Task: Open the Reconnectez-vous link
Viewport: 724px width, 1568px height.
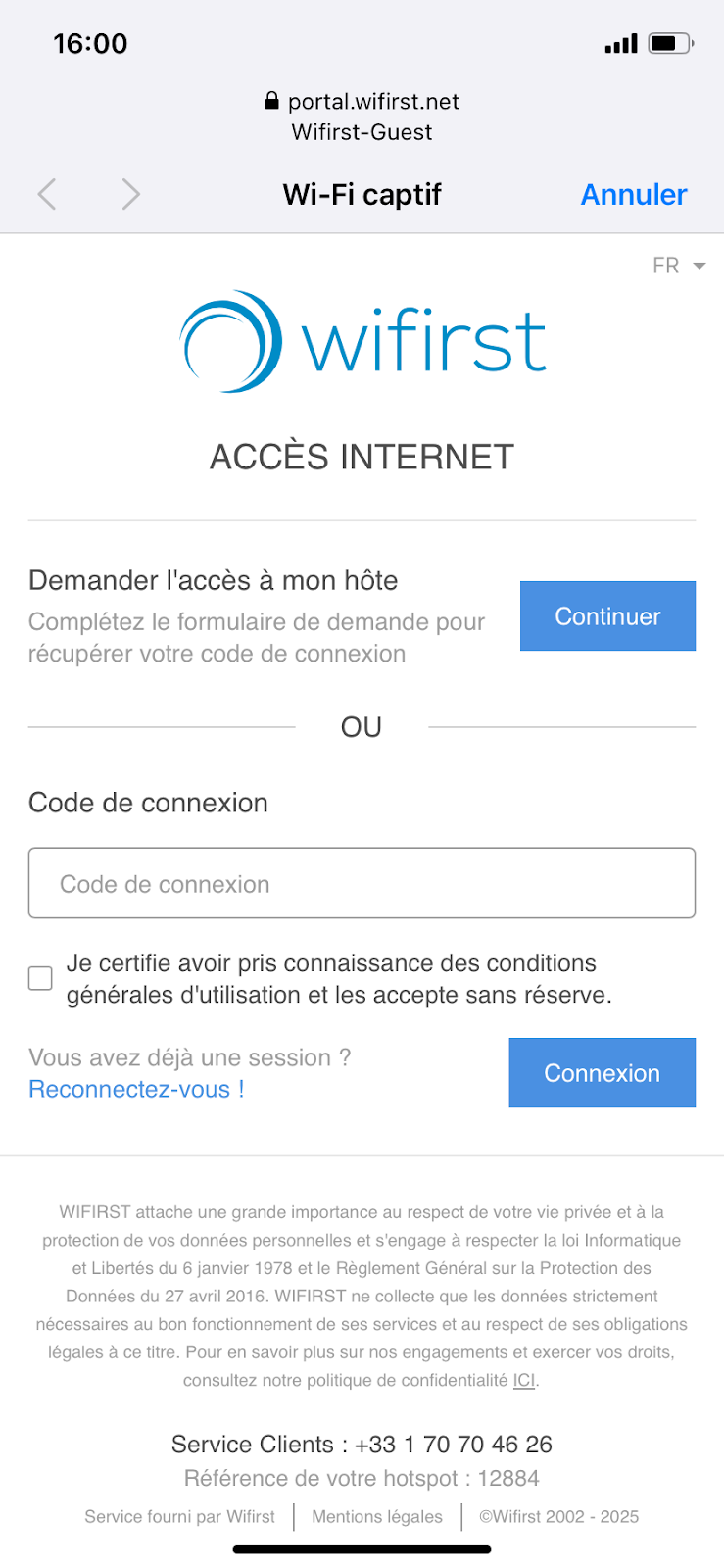Action: [136, 1089]
